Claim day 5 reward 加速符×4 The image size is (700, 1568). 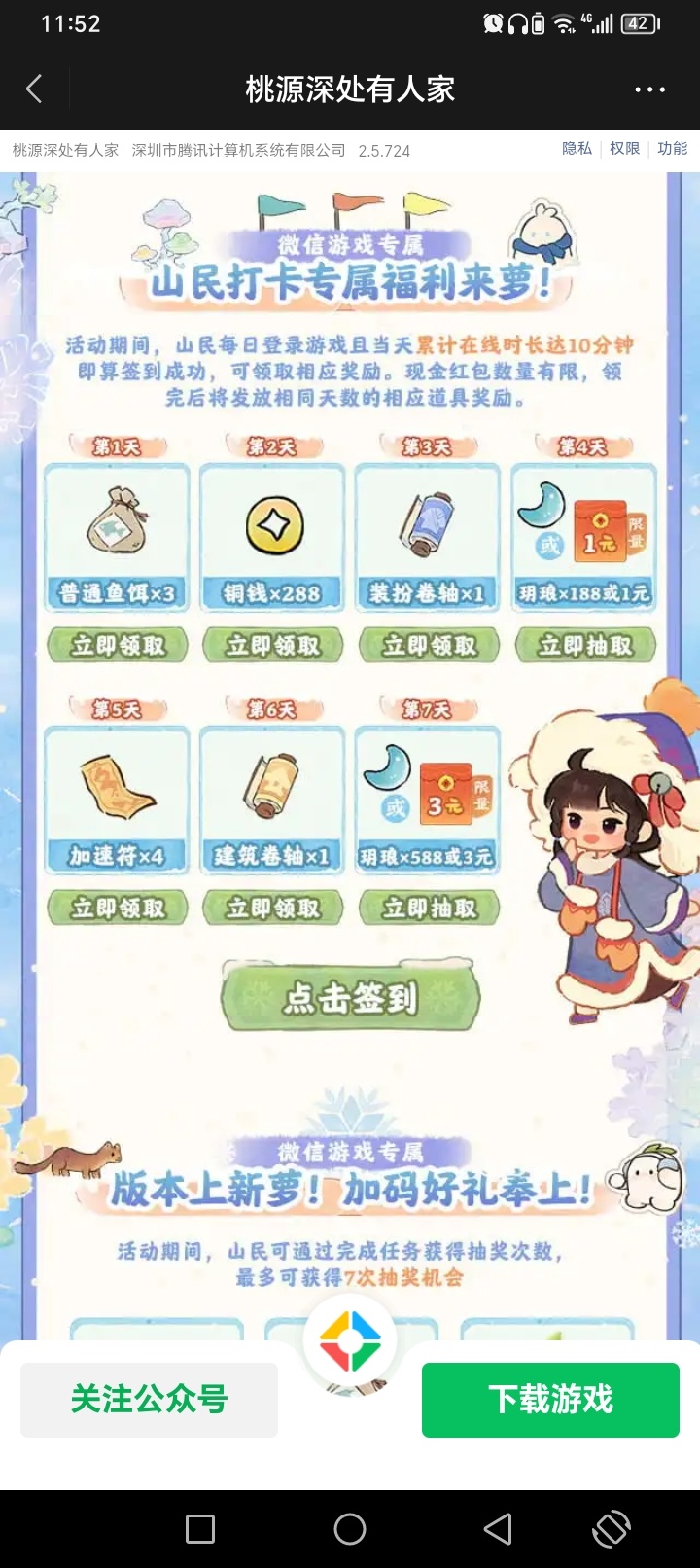tap(117, 908)
